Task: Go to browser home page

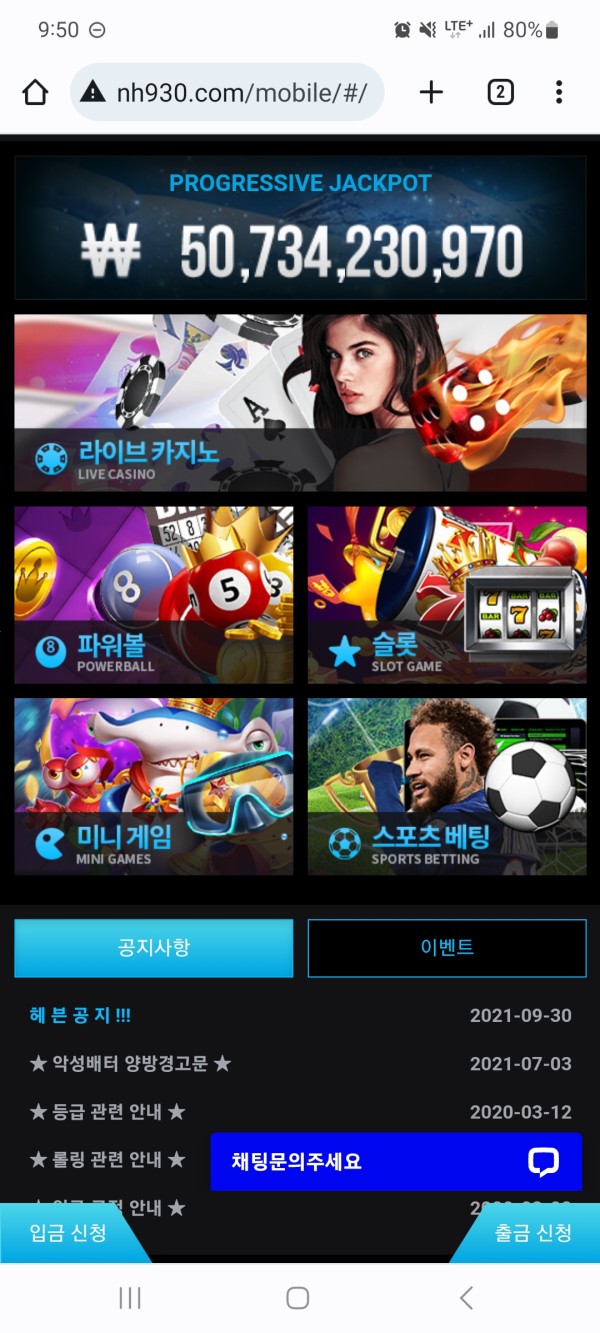Action: (35, 93)
